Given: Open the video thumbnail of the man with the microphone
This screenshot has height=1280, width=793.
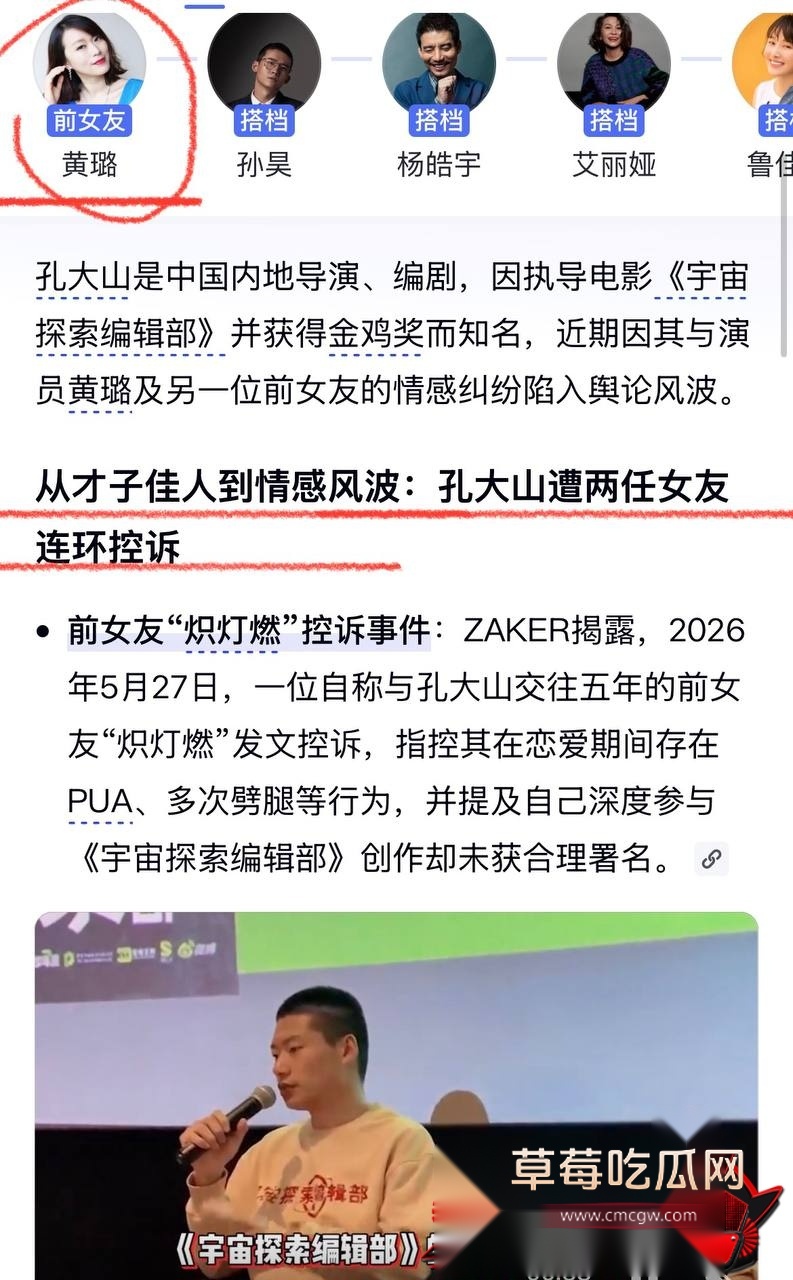Looking at the screenshot, I should tap(396, 1096).
